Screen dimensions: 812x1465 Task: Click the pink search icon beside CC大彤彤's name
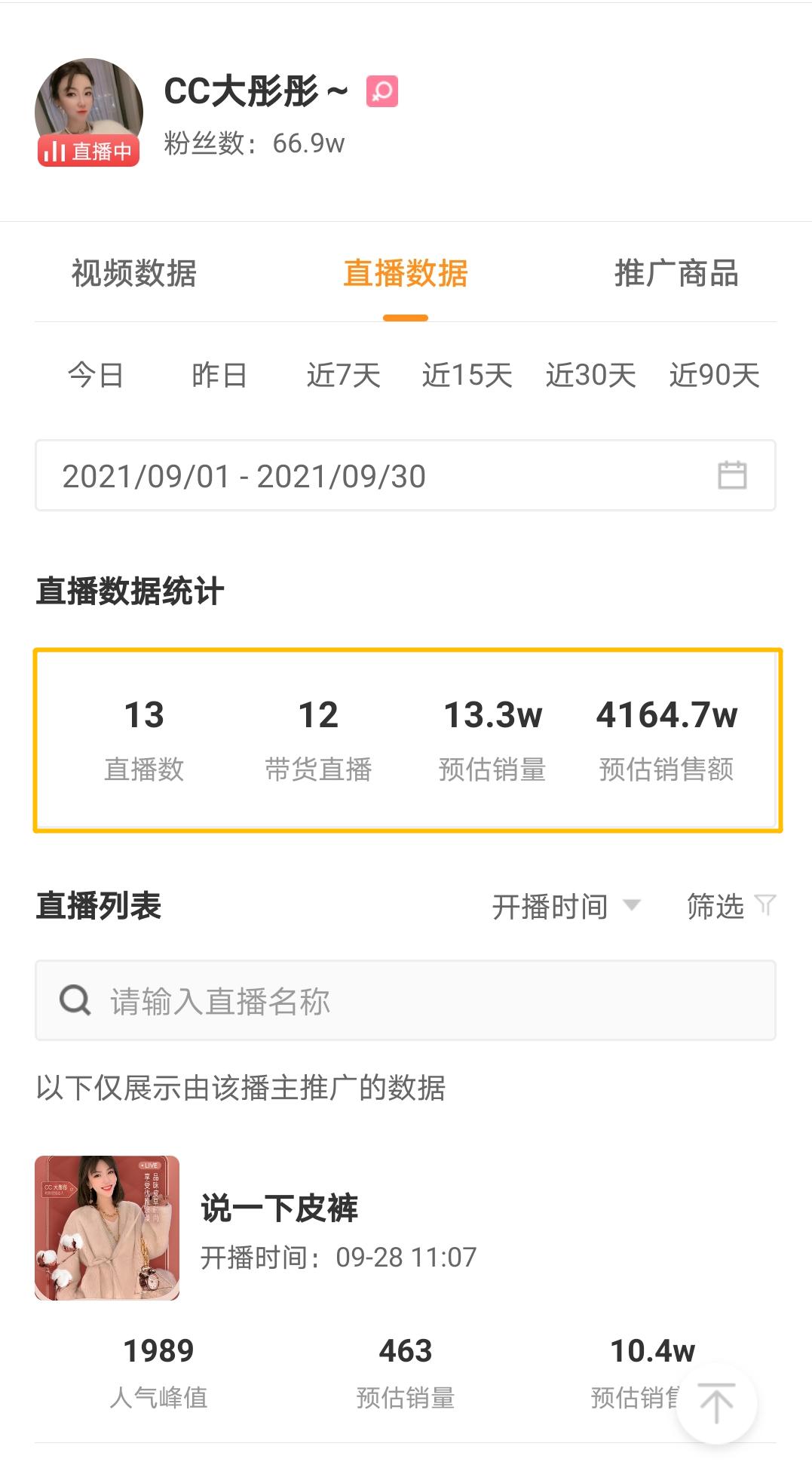(x=383, y=91)
